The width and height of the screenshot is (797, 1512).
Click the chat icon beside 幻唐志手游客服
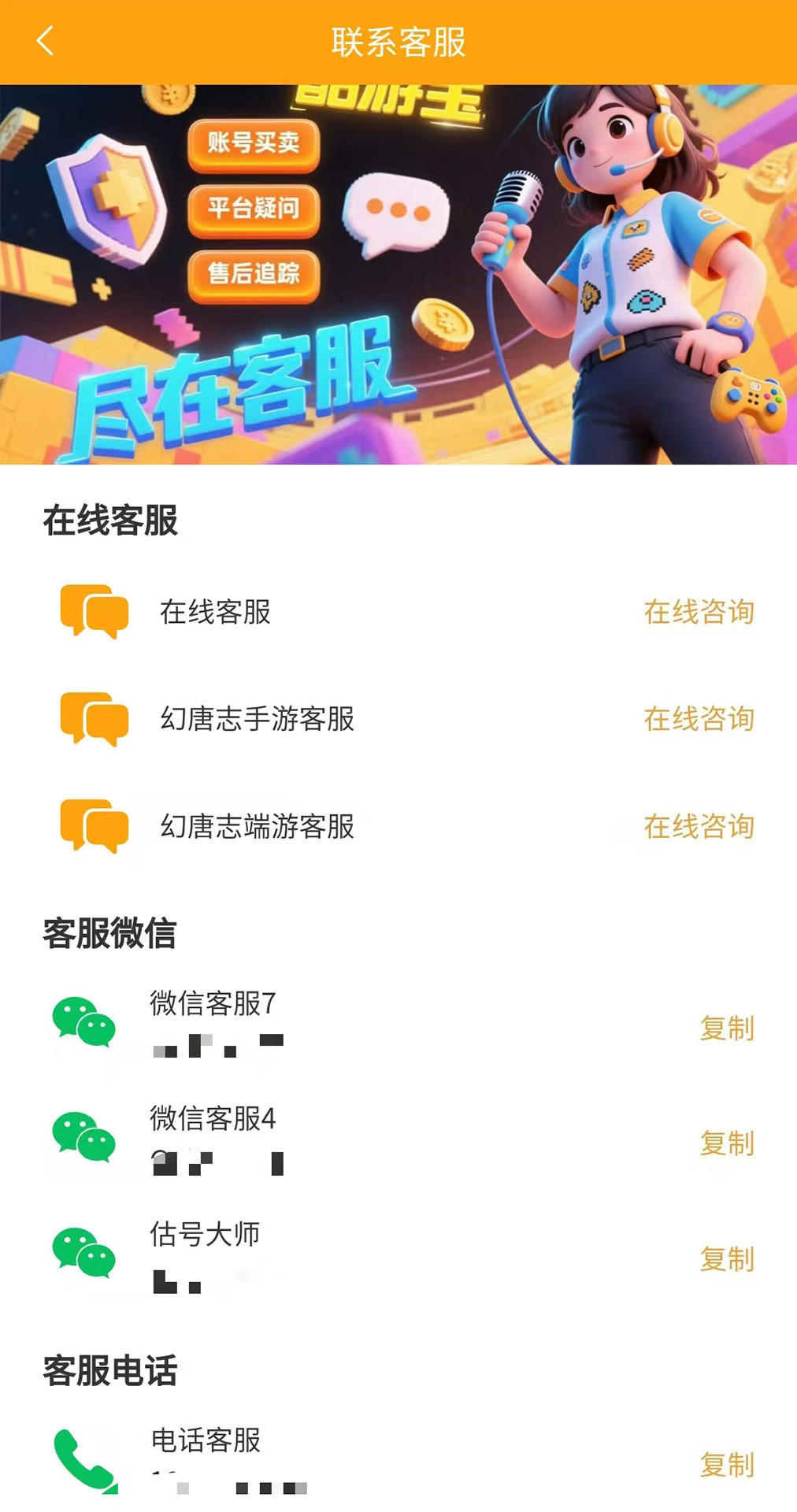click(92, 719)
